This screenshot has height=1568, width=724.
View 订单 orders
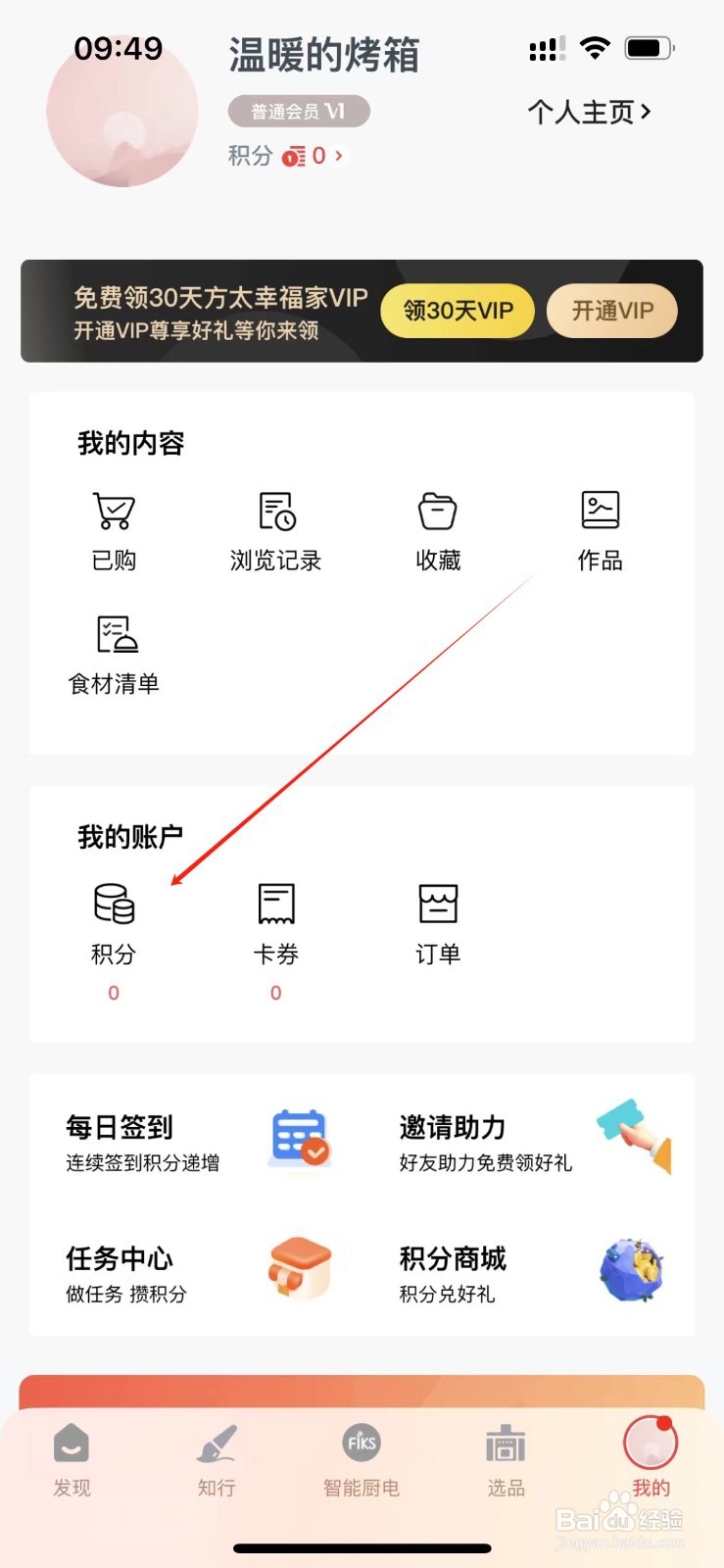point(436,921)
